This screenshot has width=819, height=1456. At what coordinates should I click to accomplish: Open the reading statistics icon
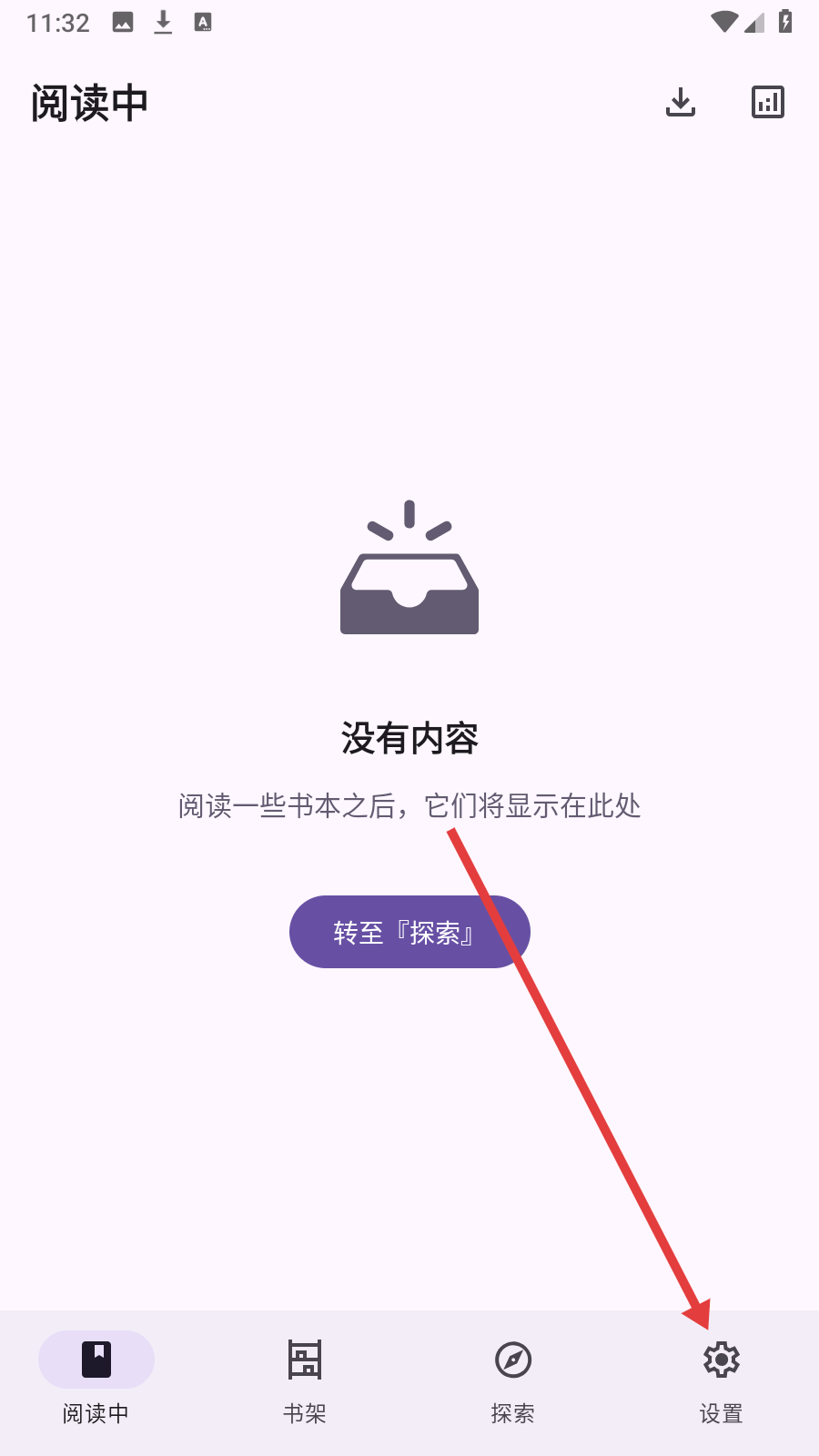[x=768, y=102]
